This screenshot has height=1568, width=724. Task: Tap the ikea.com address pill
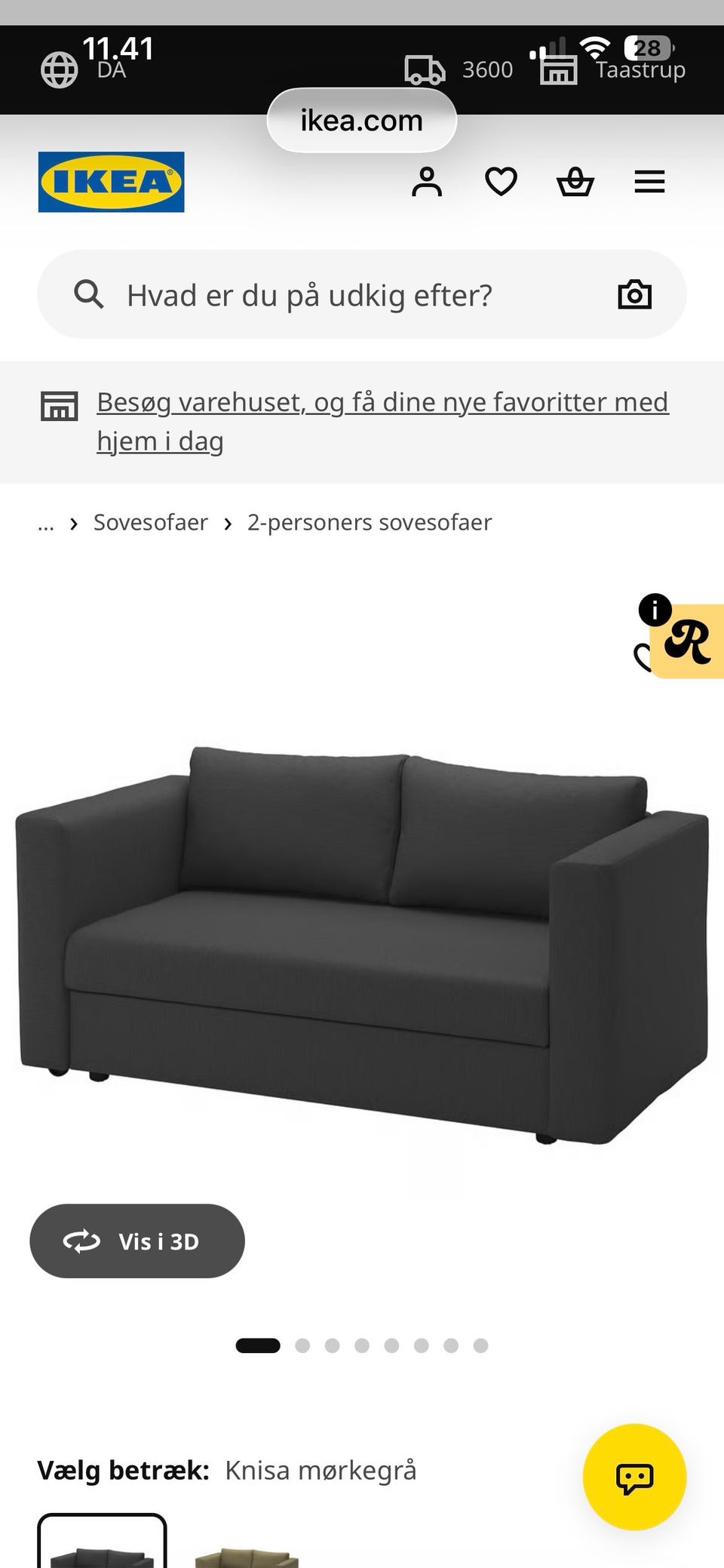(x=362, y=121)
